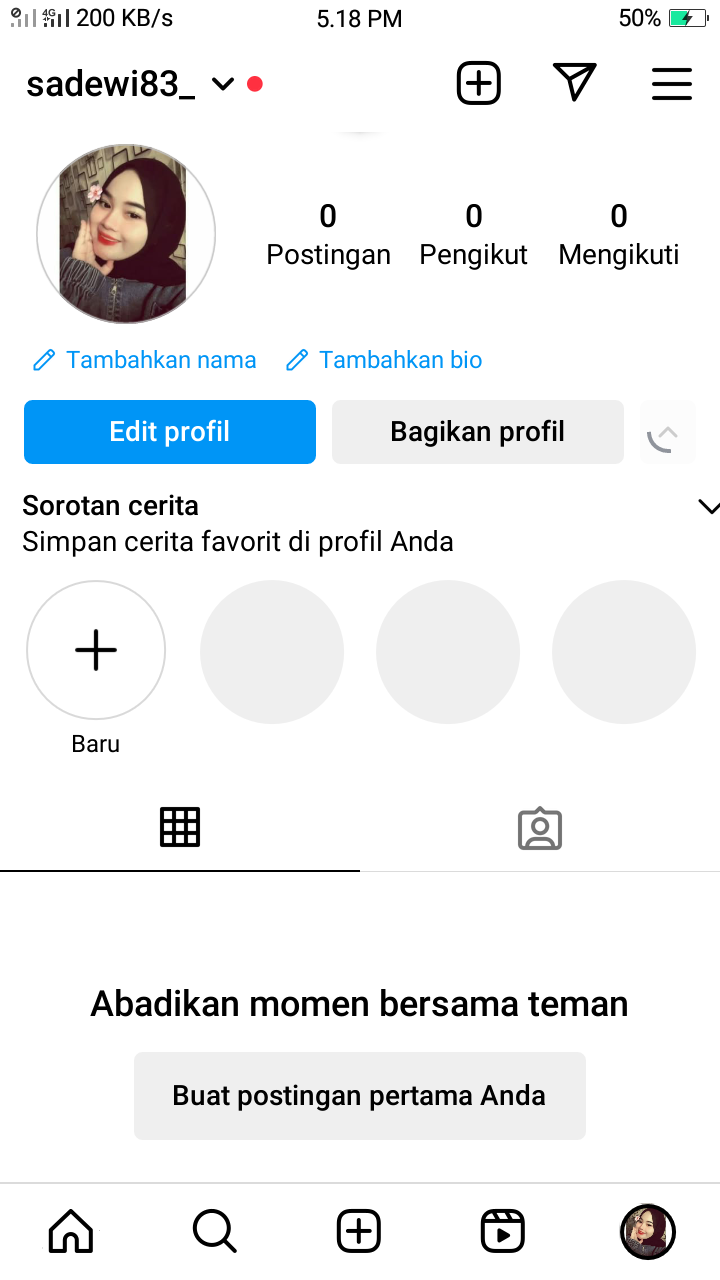The width and height of the screenshot is (720, 1280).
Task: Tap Tambahkan bio link
Action: 385,360
